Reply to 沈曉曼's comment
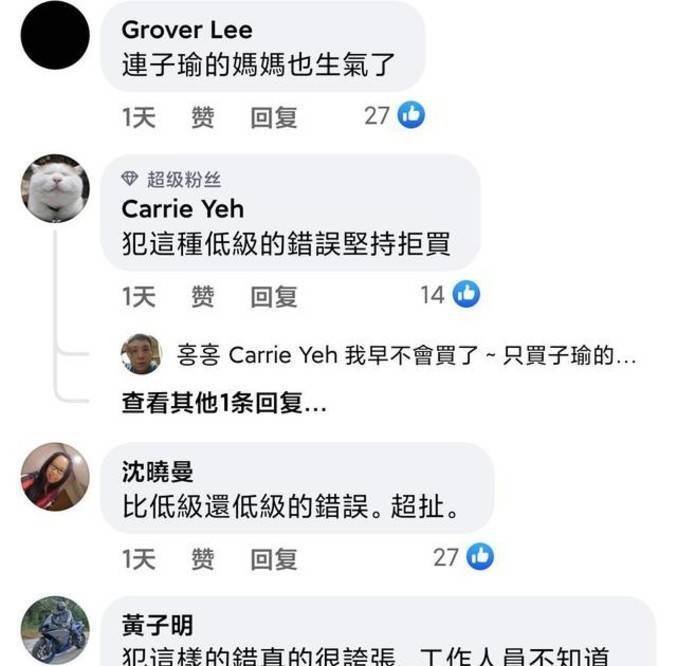This screenshot has height=666, width=677. tap(273, 559)
